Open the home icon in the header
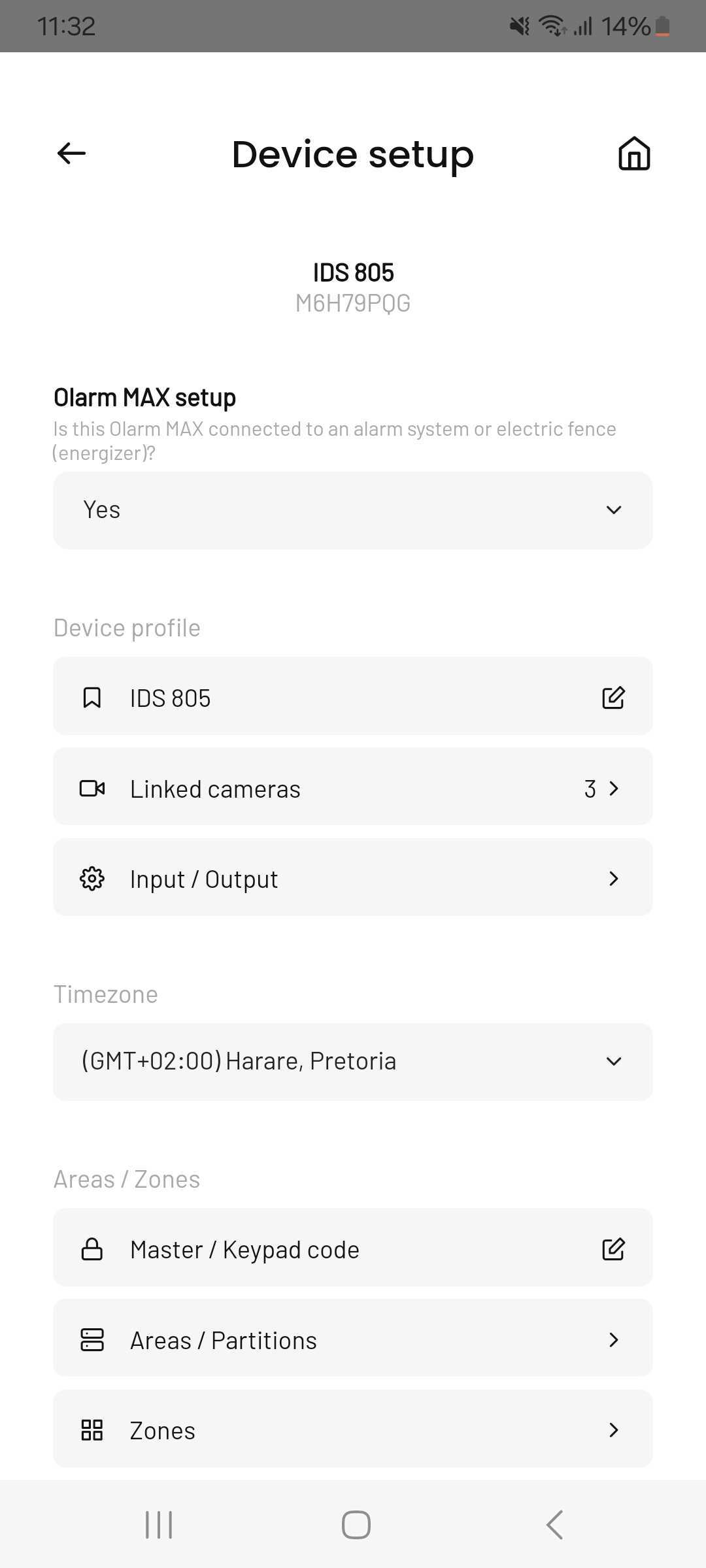This screenshot has width=706, height=1568. (x=634, y=154)
